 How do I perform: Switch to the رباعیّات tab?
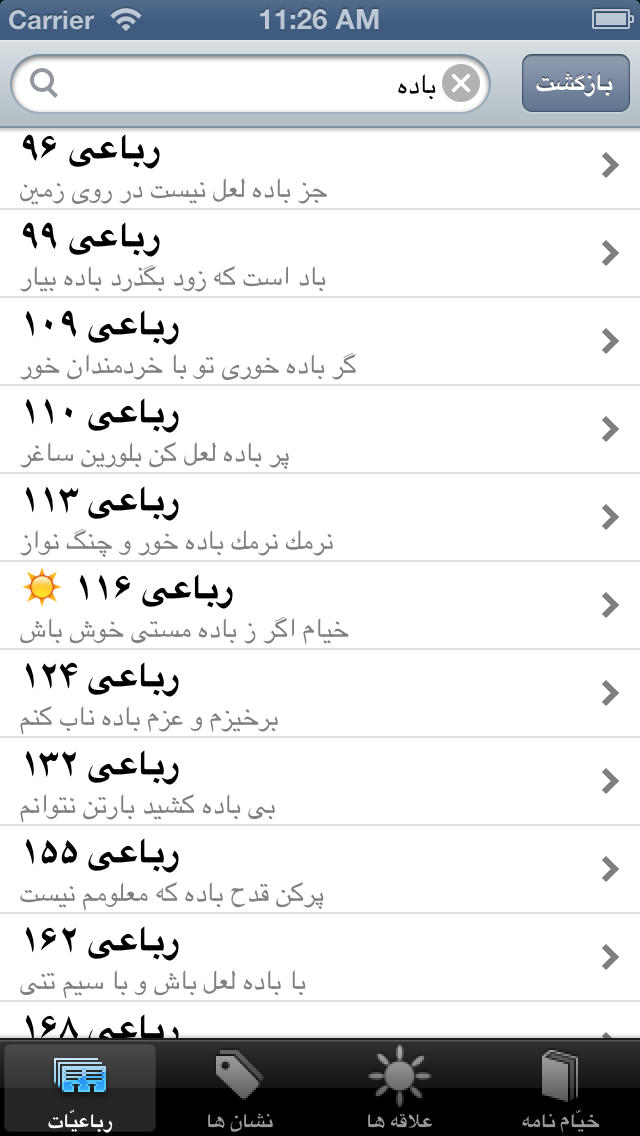click(x=80, y=1087)
